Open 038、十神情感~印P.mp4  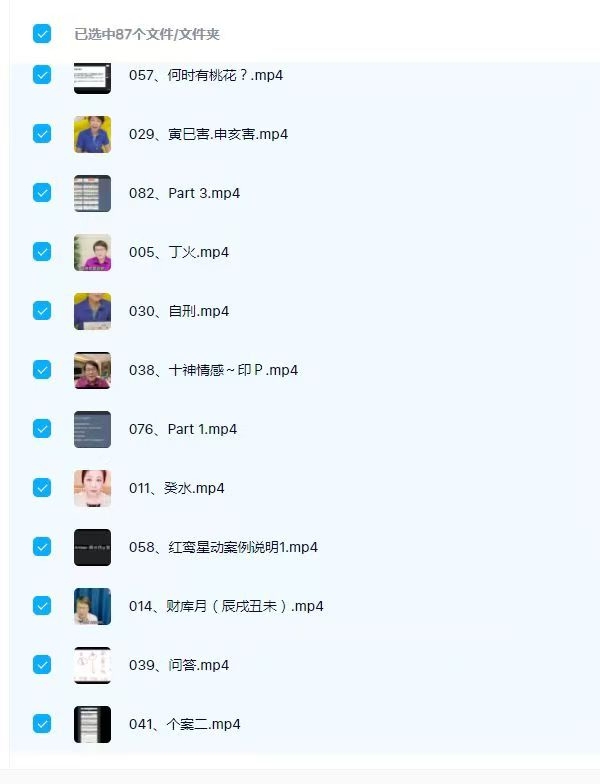(213, 370)
